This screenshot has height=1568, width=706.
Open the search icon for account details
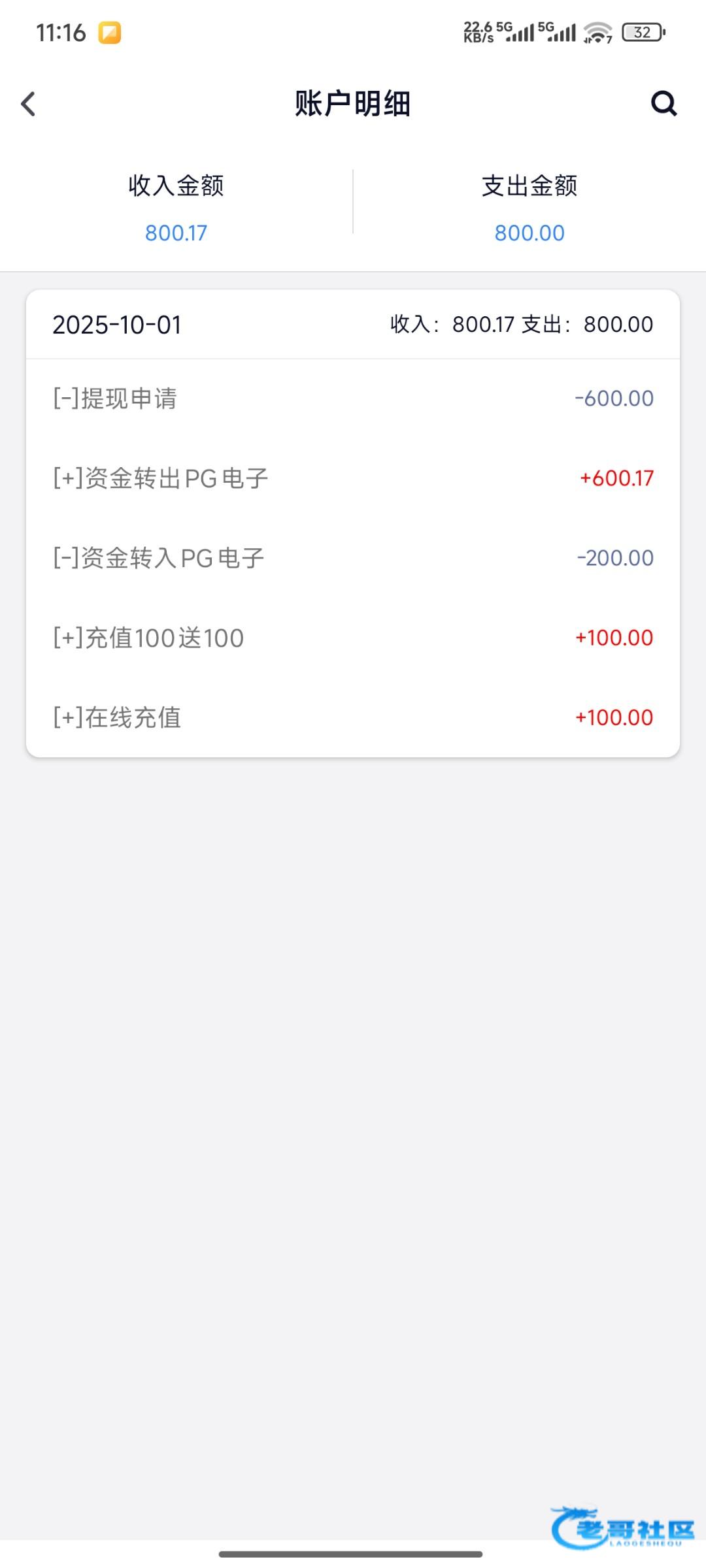(664, 103)
